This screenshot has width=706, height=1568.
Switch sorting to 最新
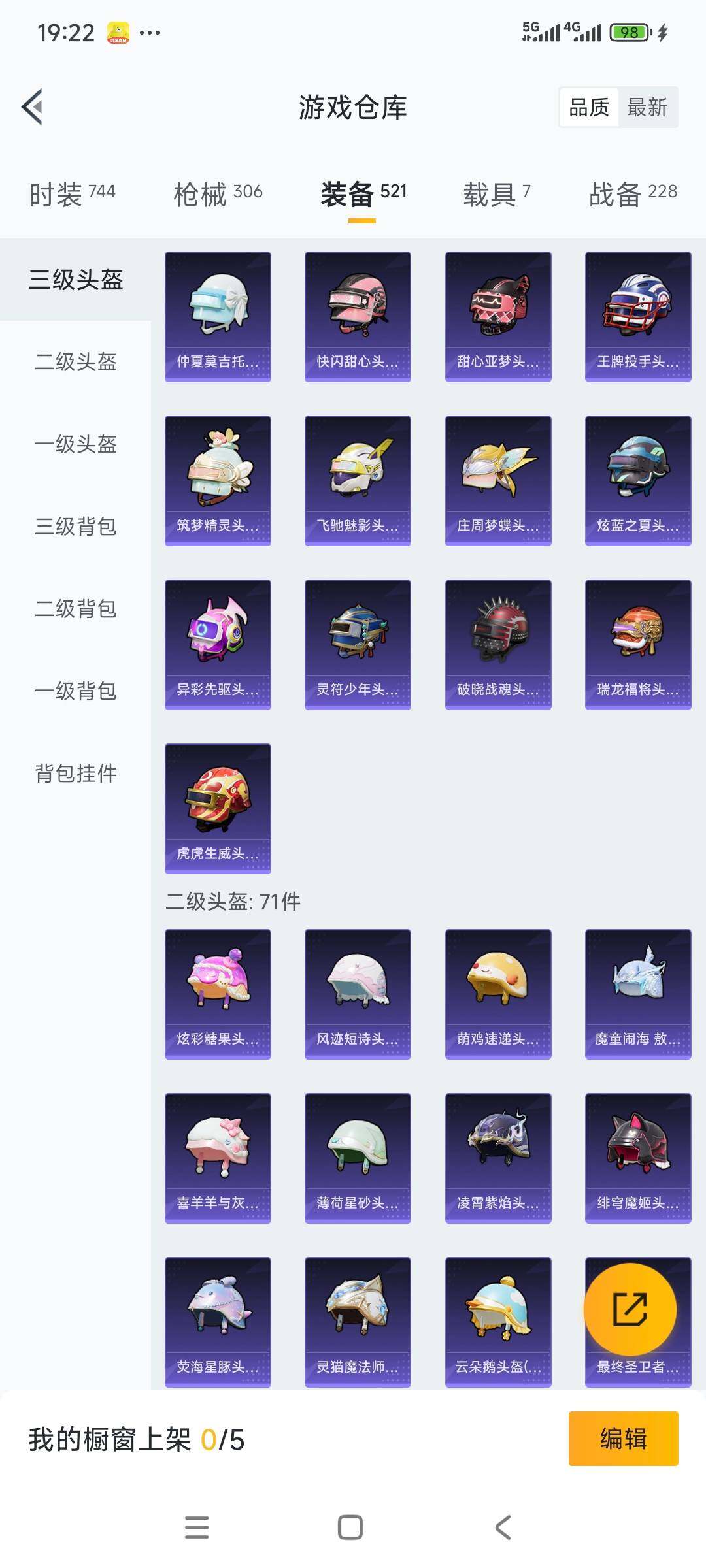[x=647, y=108]
